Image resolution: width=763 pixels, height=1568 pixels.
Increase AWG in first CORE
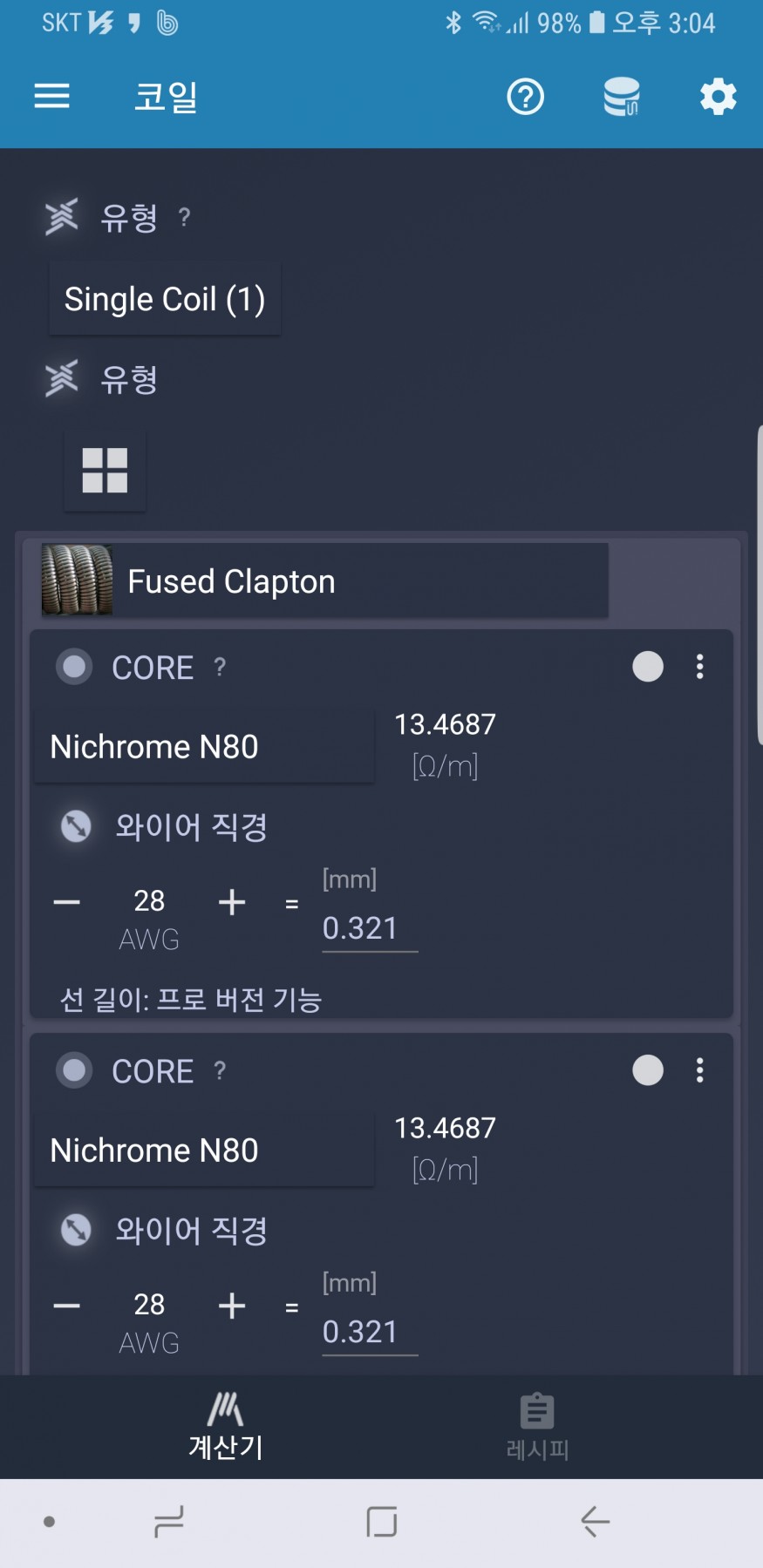(x=232, y=902)
